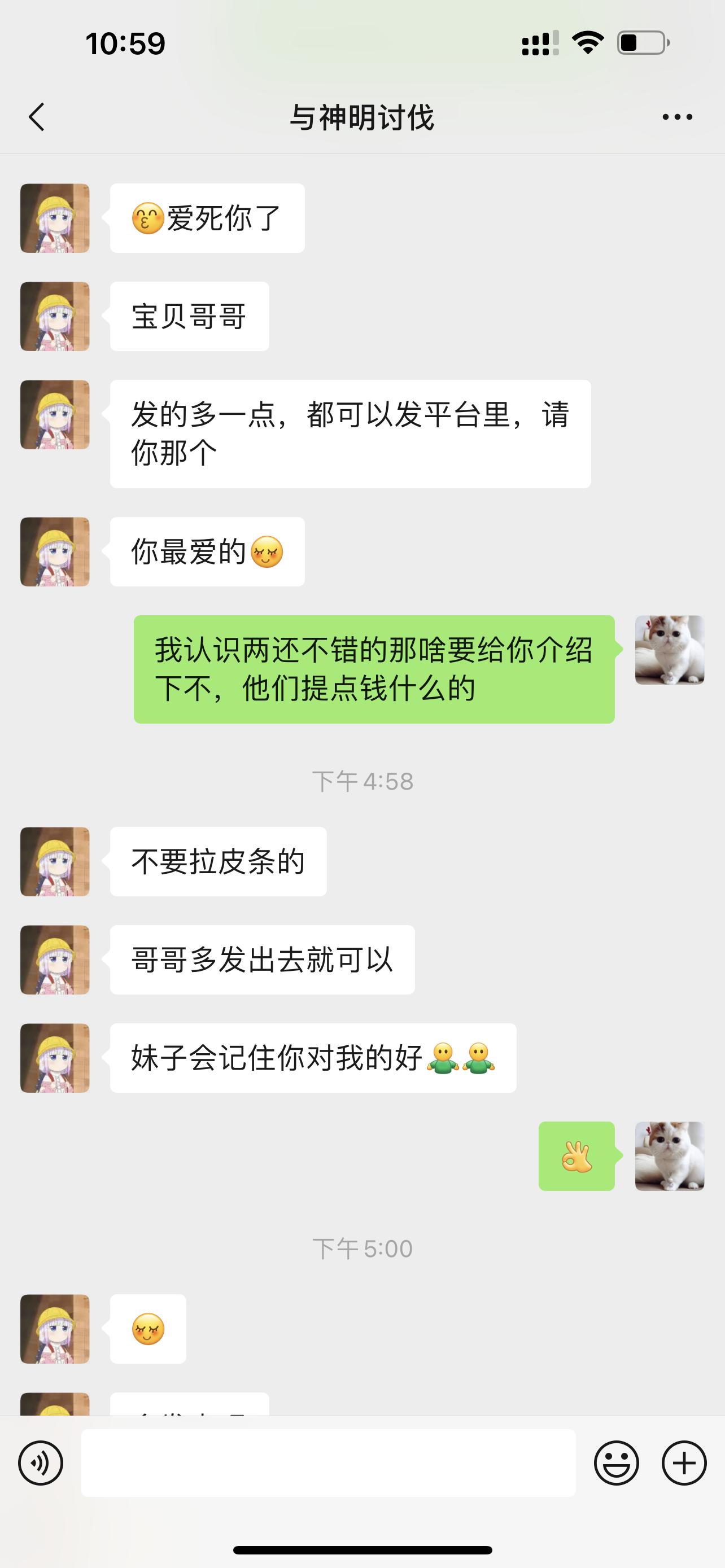Tap the battery indicator in the status bar
725x1568 pixels.
pos(639,42)
